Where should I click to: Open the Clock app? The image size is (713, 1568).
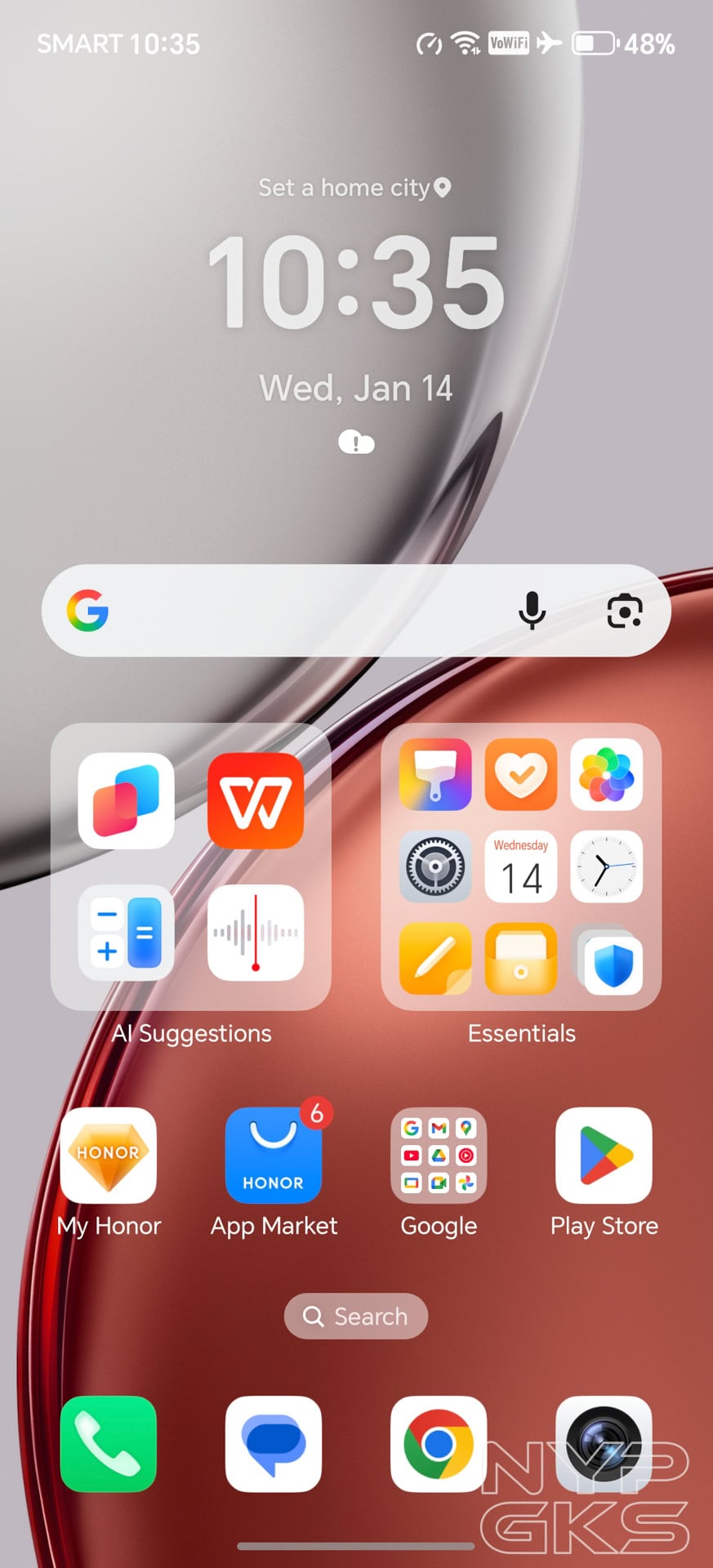(606, 866)
